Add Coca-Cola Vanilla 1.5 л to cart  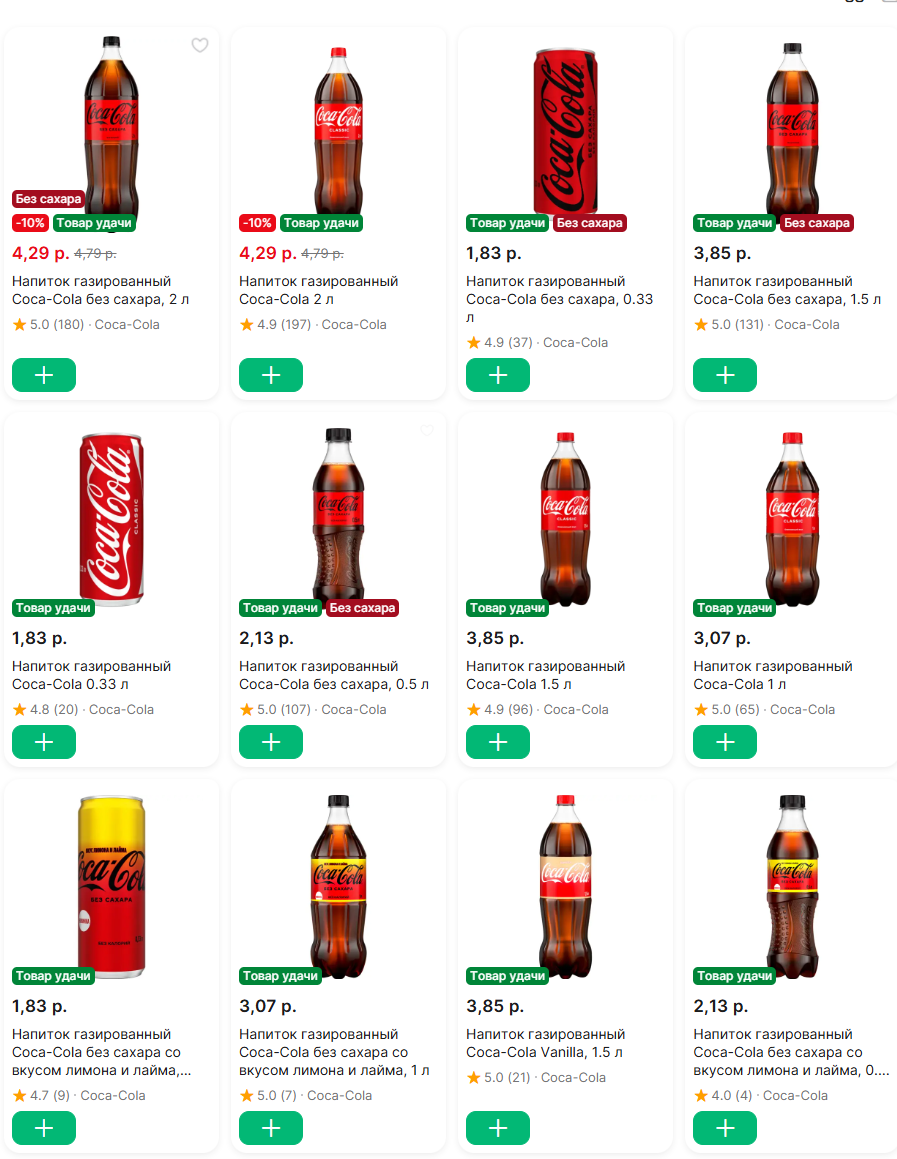498,1128
